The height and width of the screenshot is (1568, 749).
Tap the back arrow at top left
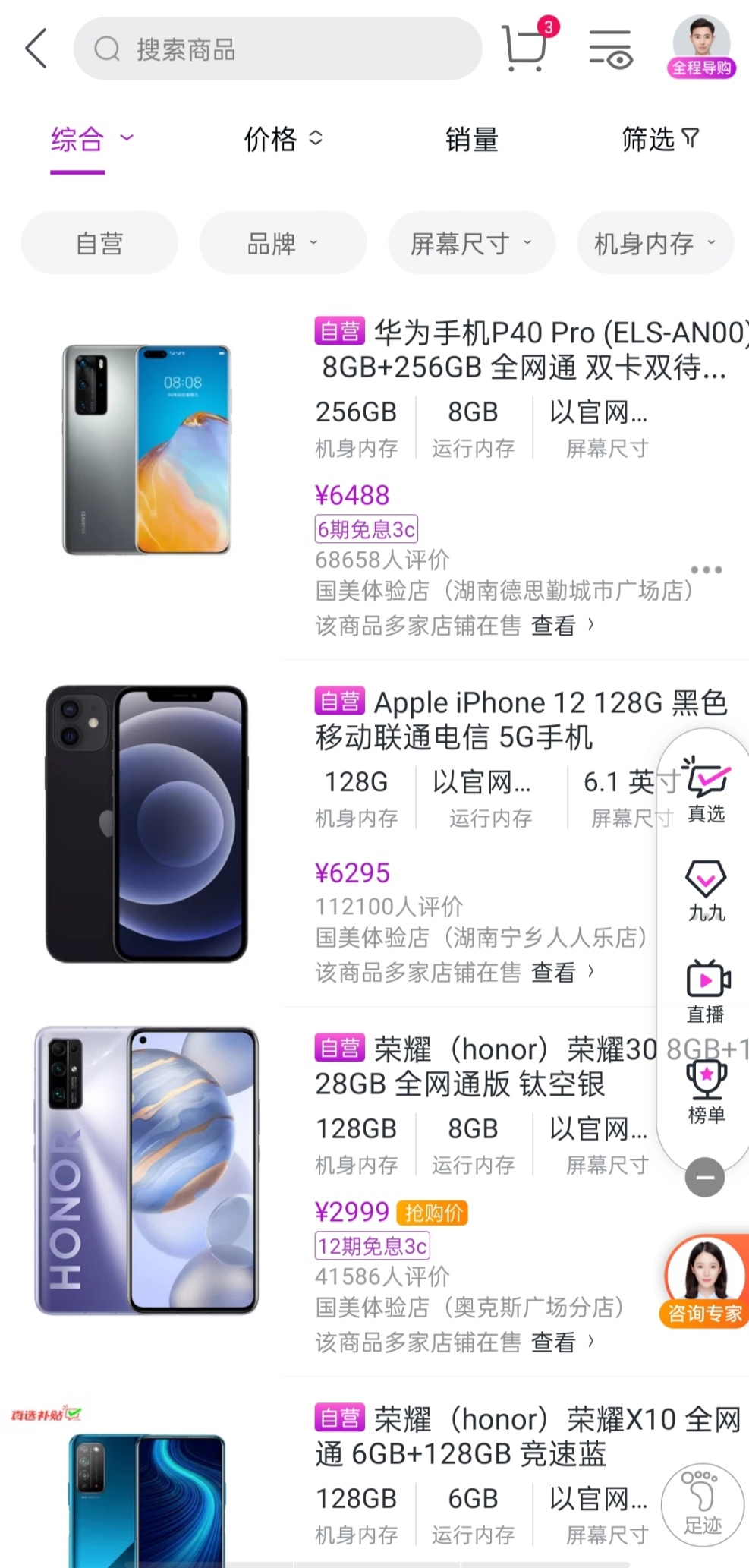35,48
